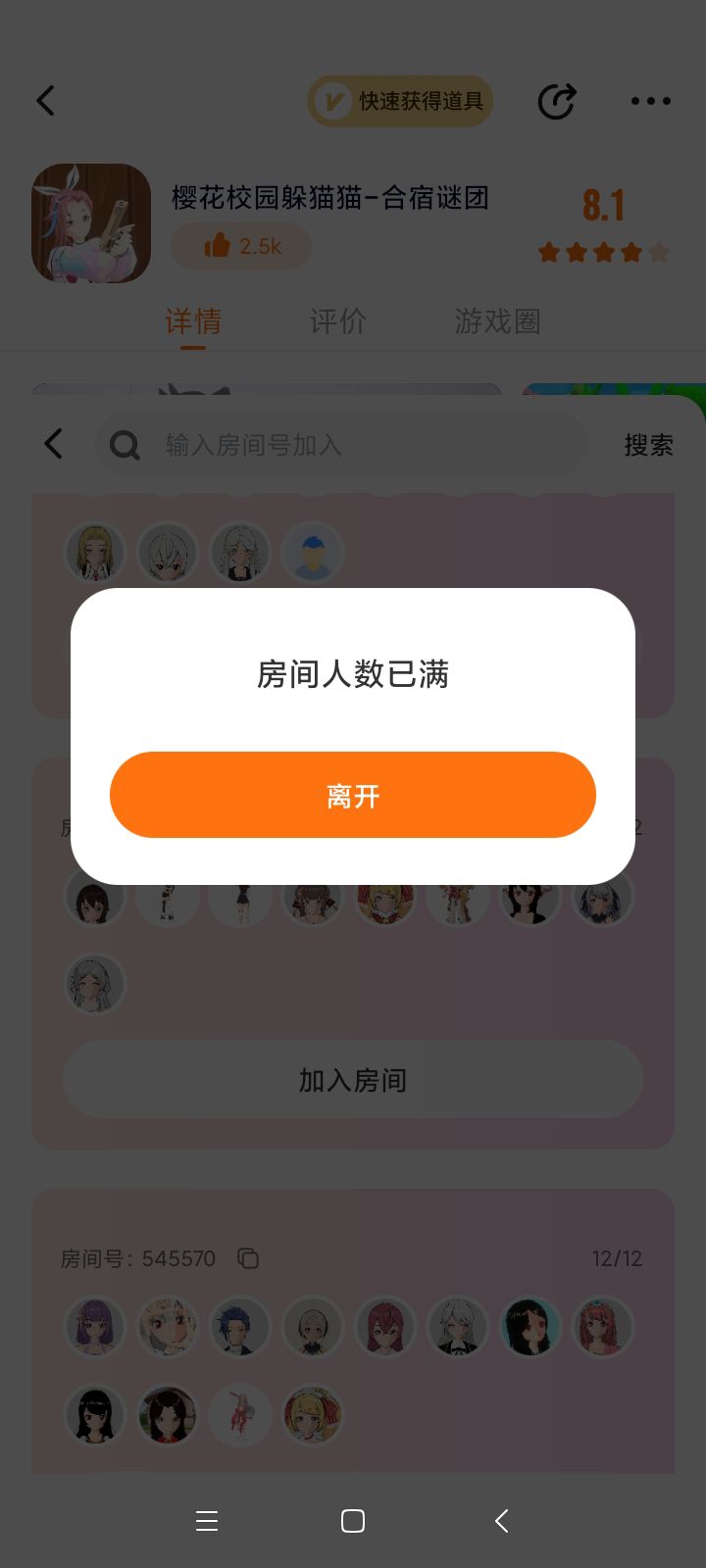This screenshot has height=1568, width=706.
Task: Tap the 输入房间号加入 search field
Action: 341,445
